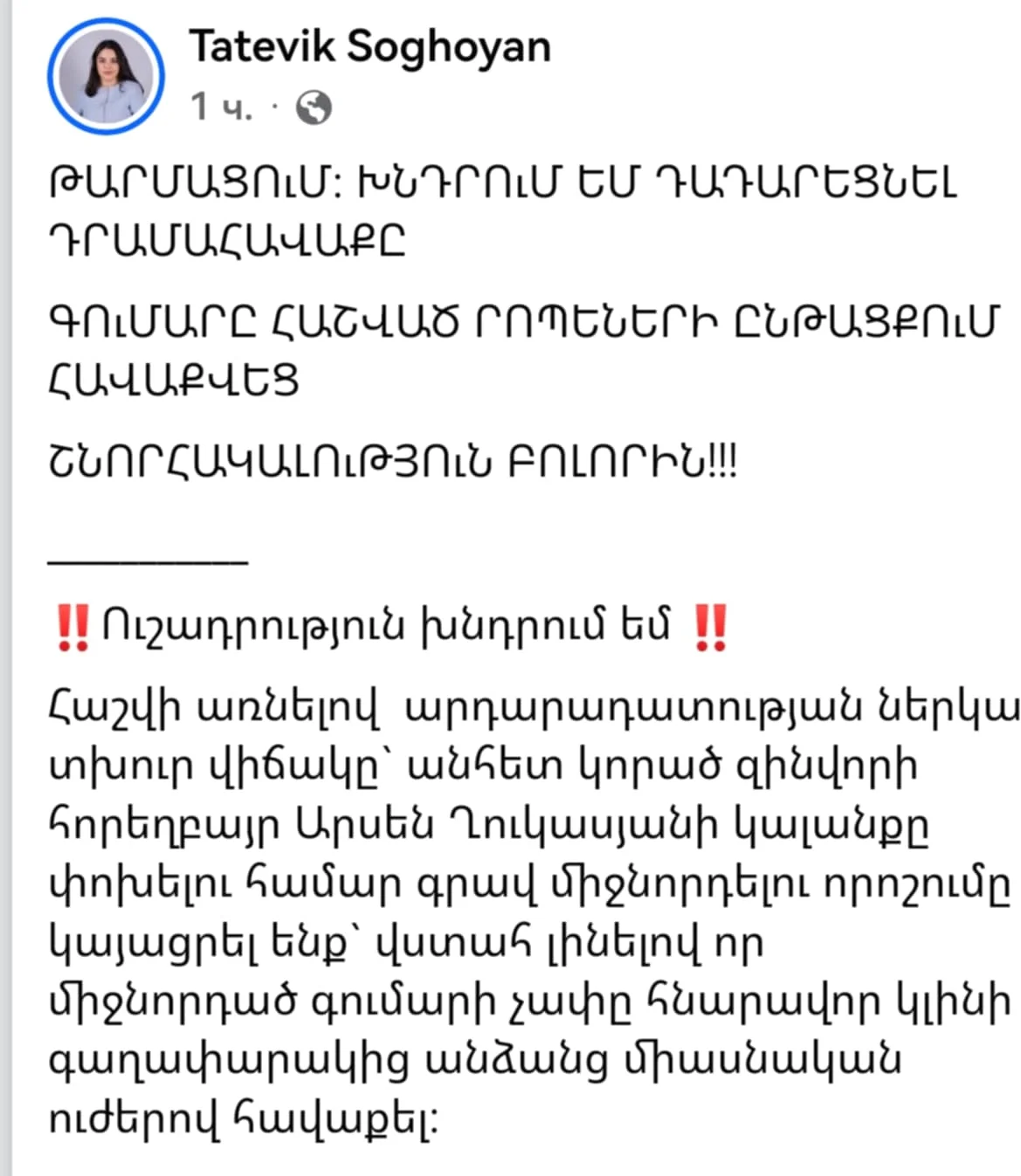Open Tatevik Soghoyan's profile picture
Image resolution: width=1021 pixels, height=1176 pixels.
pos(106,77)
